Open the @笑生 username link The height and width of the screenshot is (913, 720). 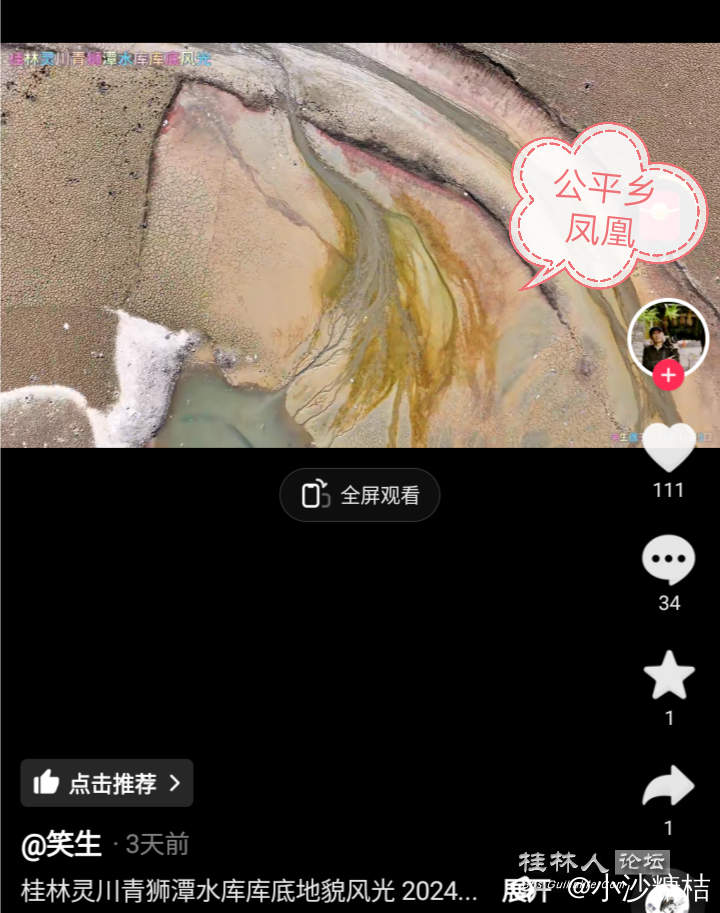(x=62, y=845)
